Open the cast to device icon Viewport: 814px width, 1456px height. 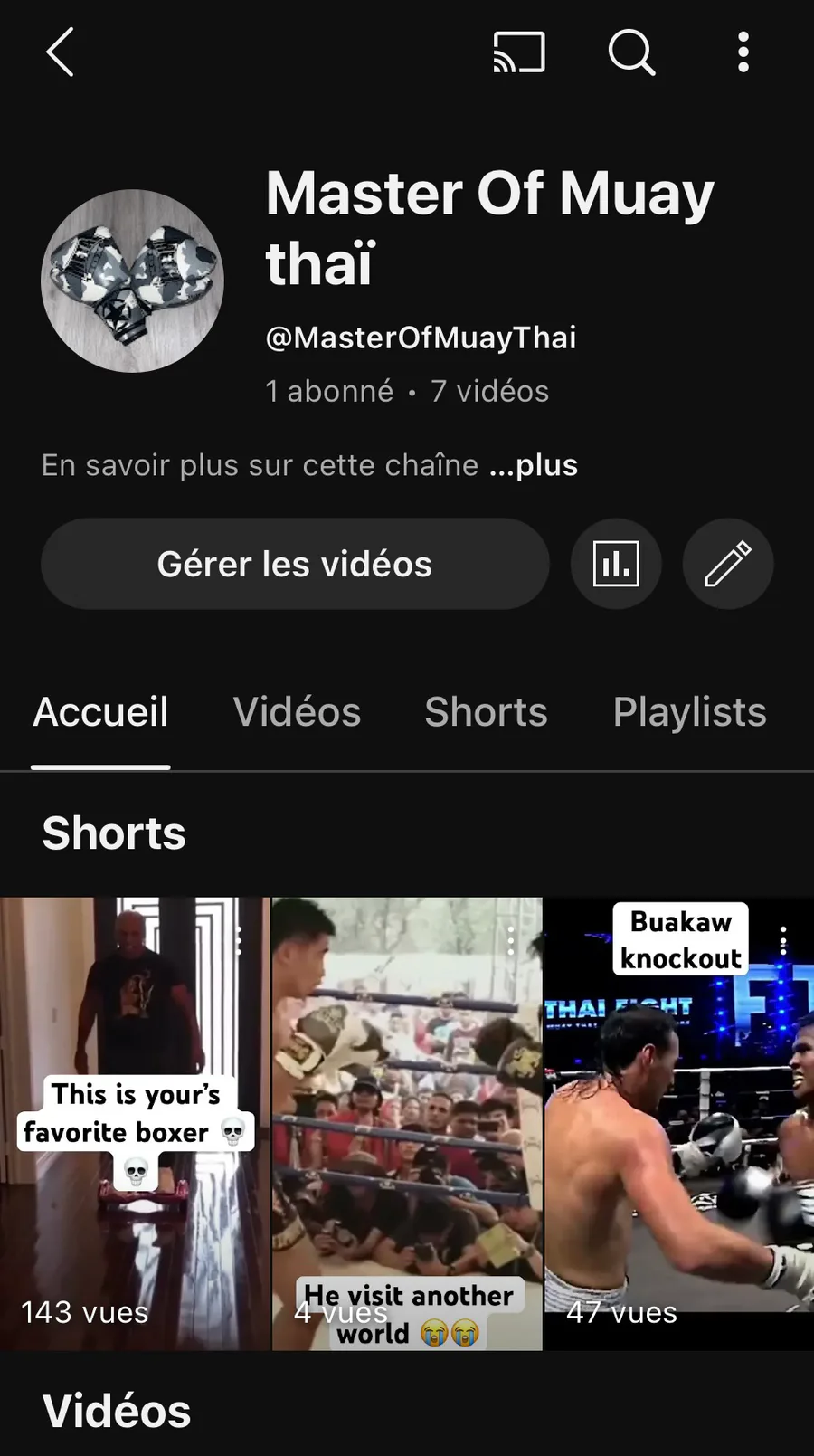click(519, 52)
